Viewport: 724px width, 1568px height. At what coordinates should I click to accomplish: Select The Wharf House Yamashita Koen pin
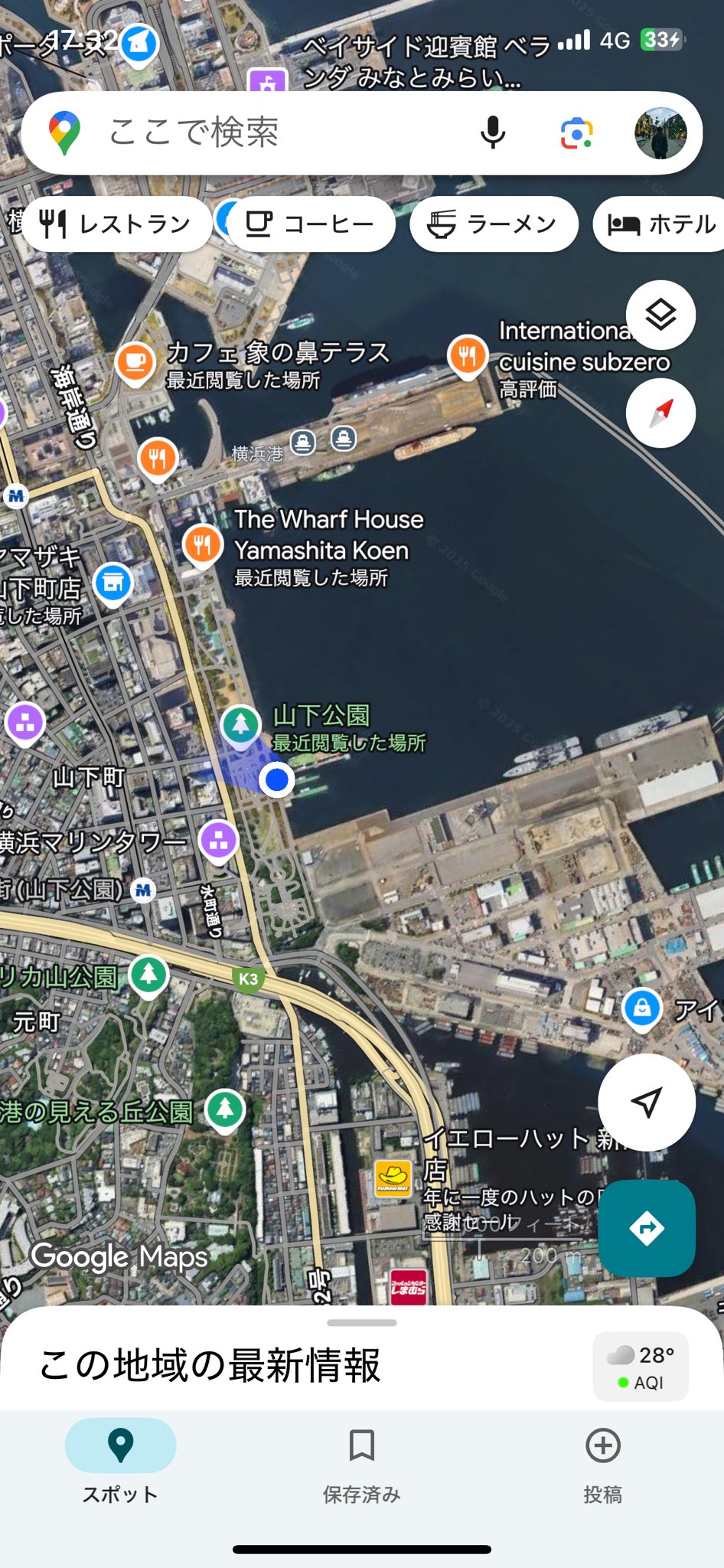coord(202,545)
